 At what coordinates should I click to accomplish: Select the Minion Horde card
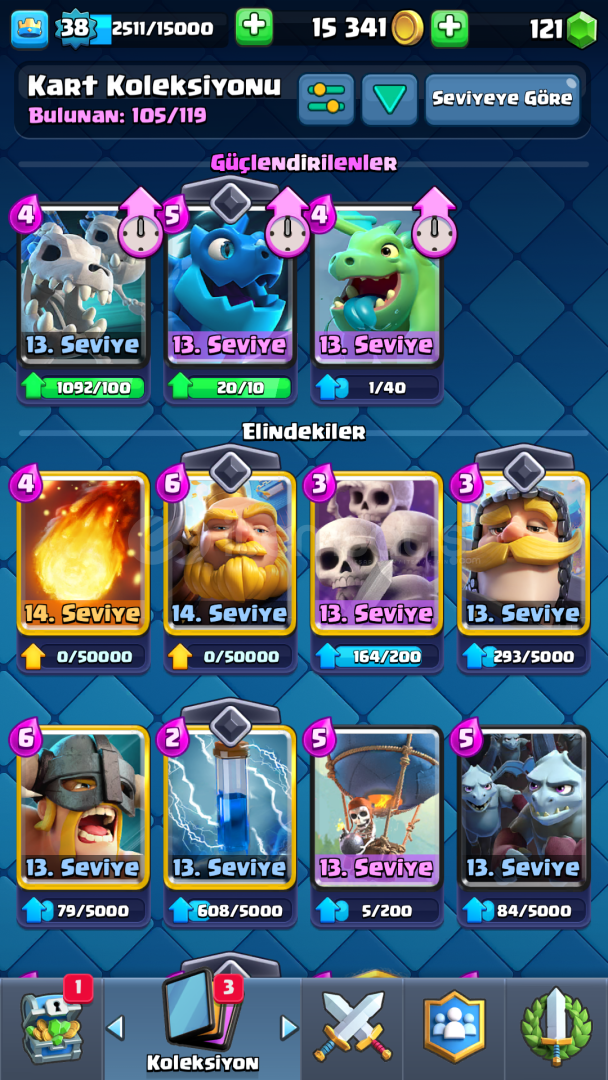pos(523,807)
